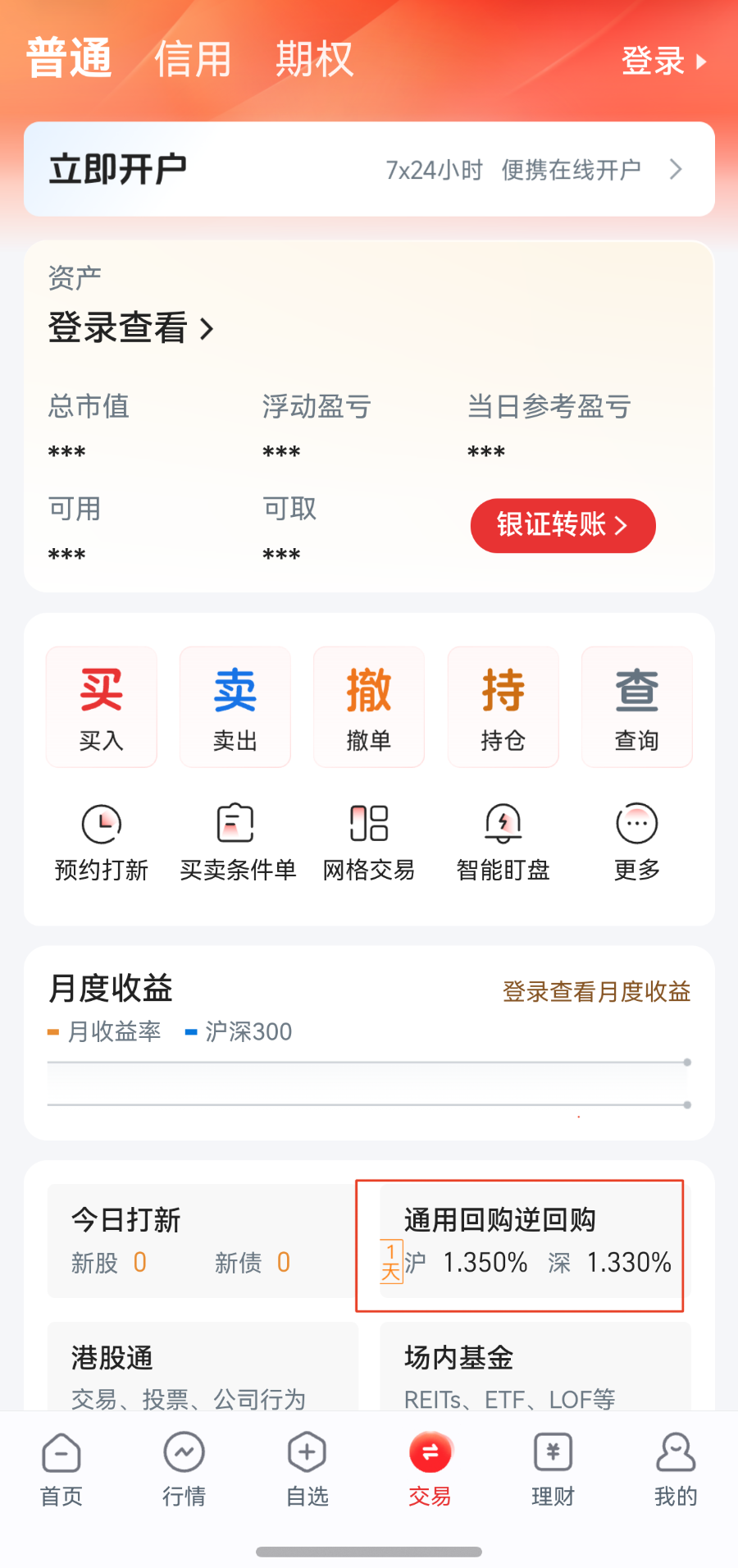Screen dimensions: 738x1568
Task: Open 银证转账 transfer
Action: (563, 525)
